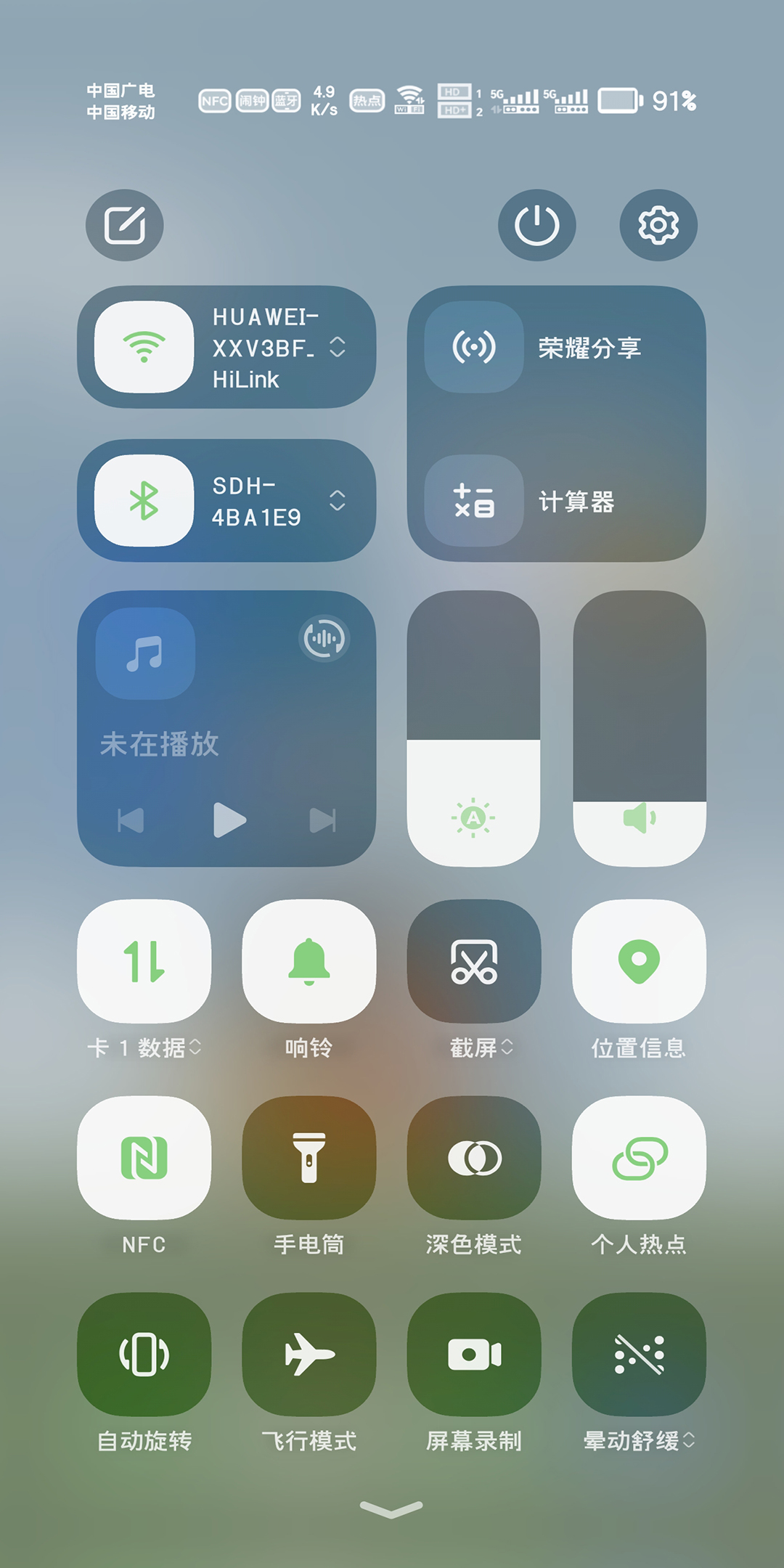This screenshot has height=1568, width=784.
Task: Disable 位置信息 location
Action: click(x=639, y=961)
